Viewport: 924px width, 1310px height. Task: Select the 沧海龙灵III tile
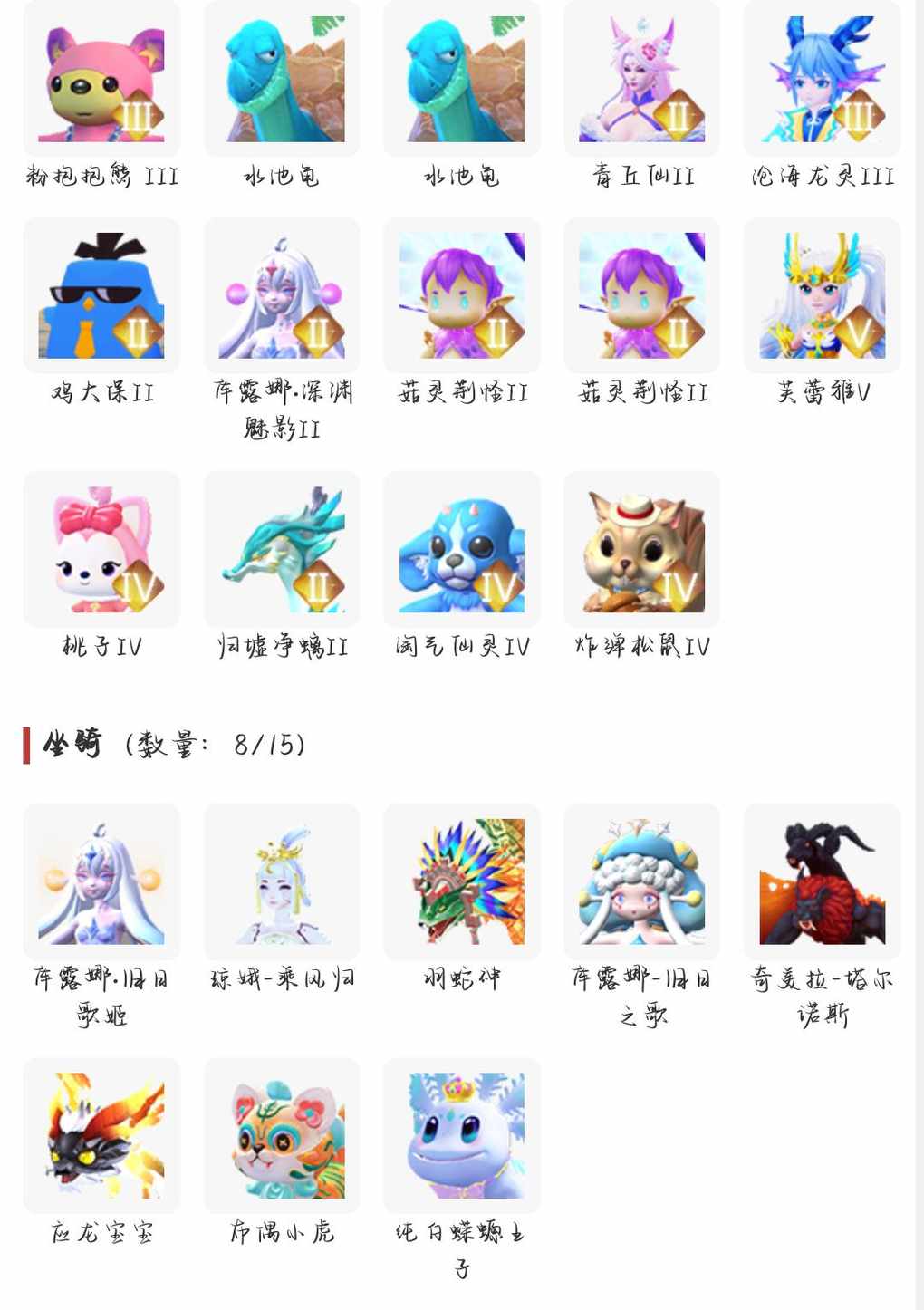[823, 80]
